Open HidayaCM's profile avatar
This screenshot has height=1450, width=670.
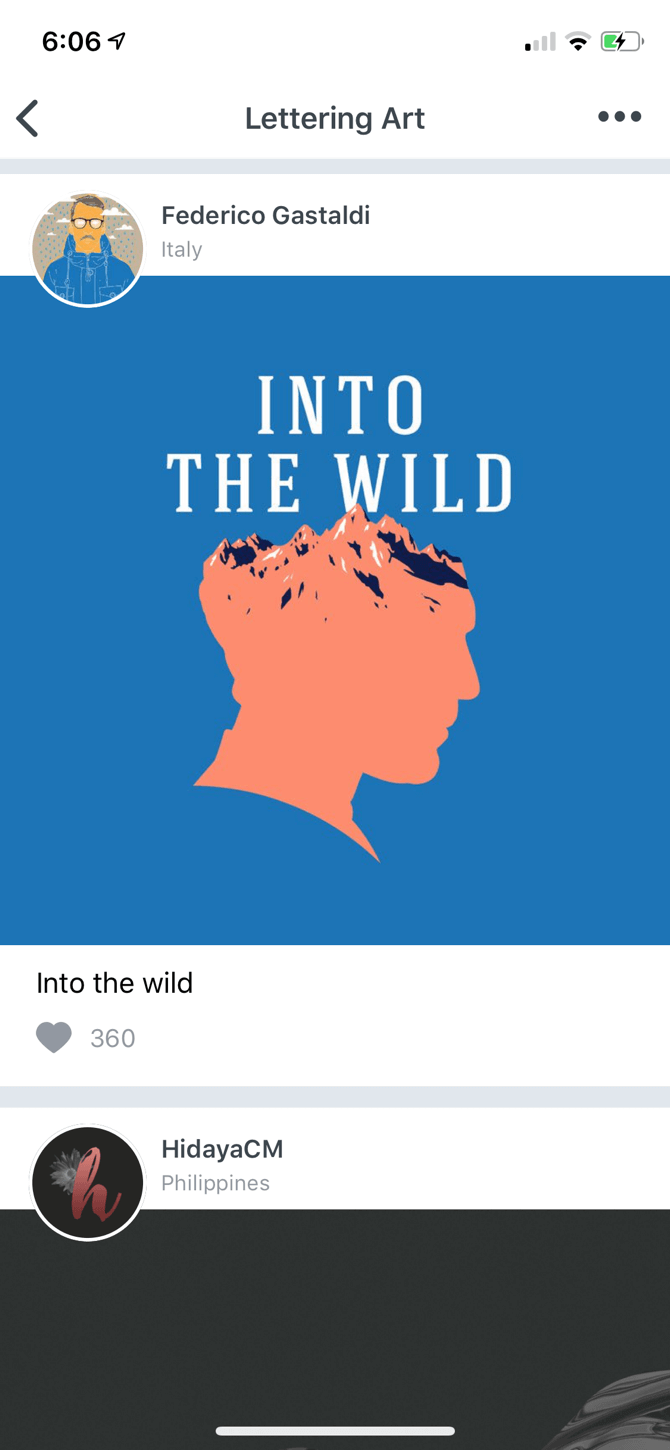pos(88,1183)
